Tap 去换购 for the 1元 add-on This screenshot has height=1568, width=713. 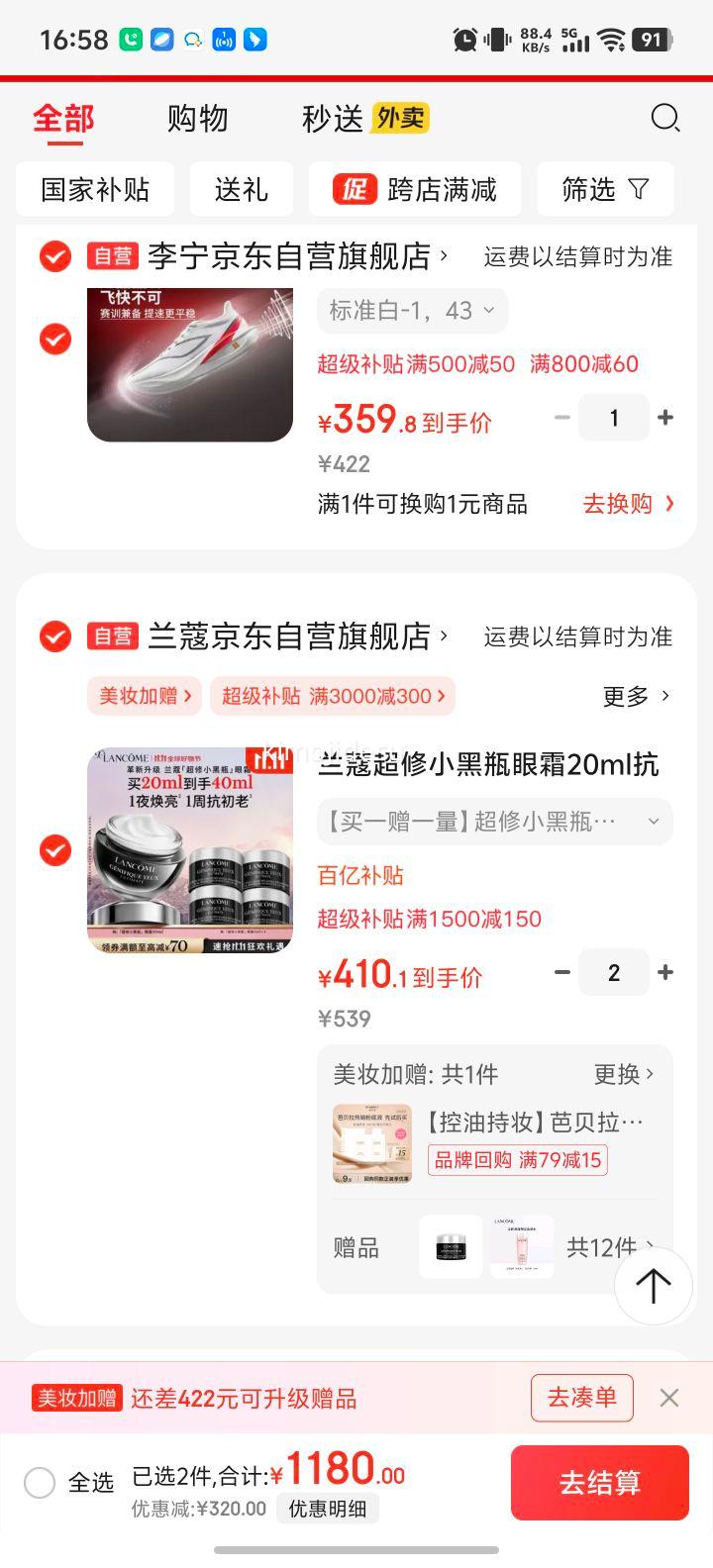(628, 504)
